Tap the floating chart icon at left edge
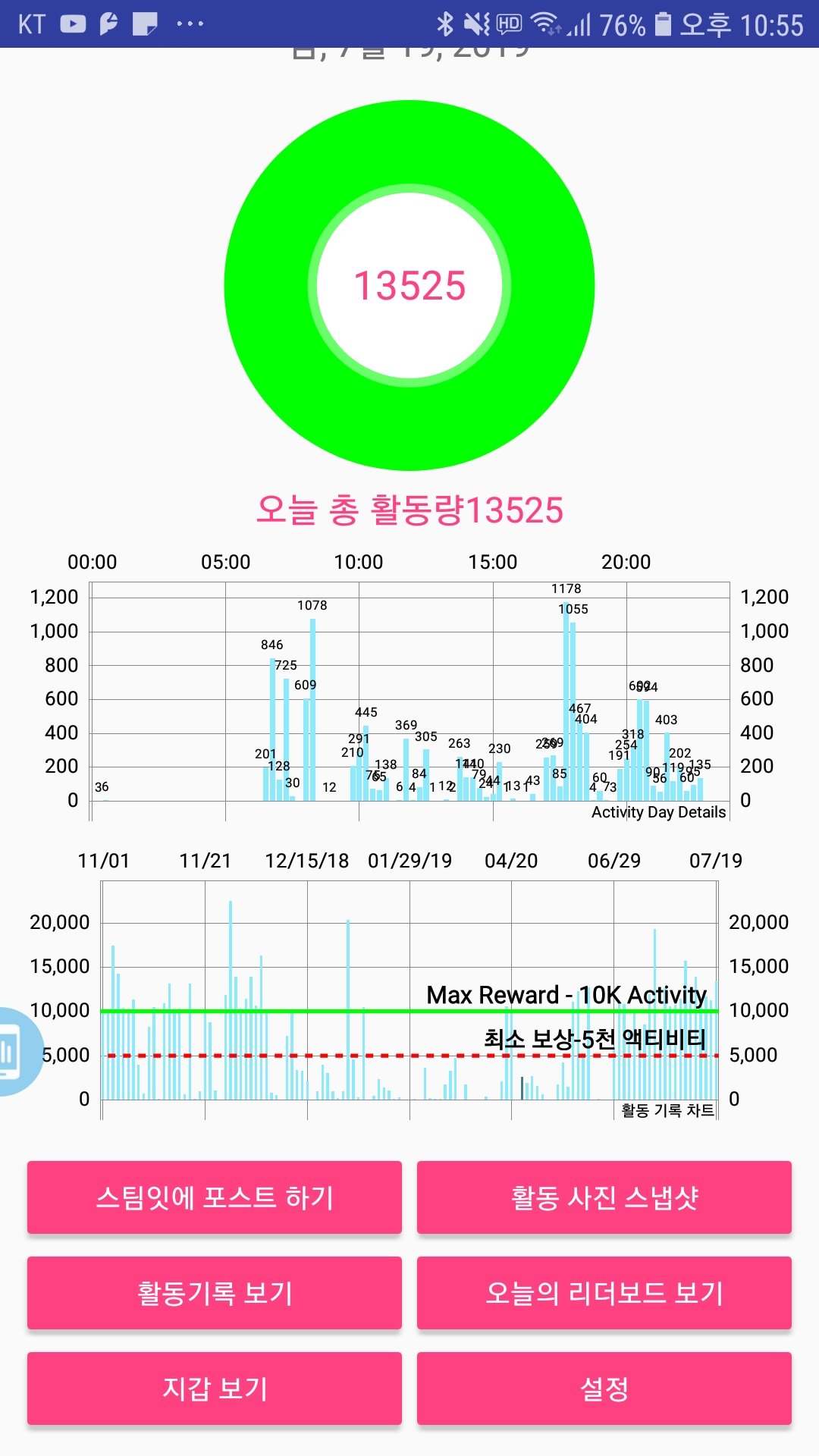Image resolution: width=819 pixels, height=1456 pixels. pos(17,1051)
